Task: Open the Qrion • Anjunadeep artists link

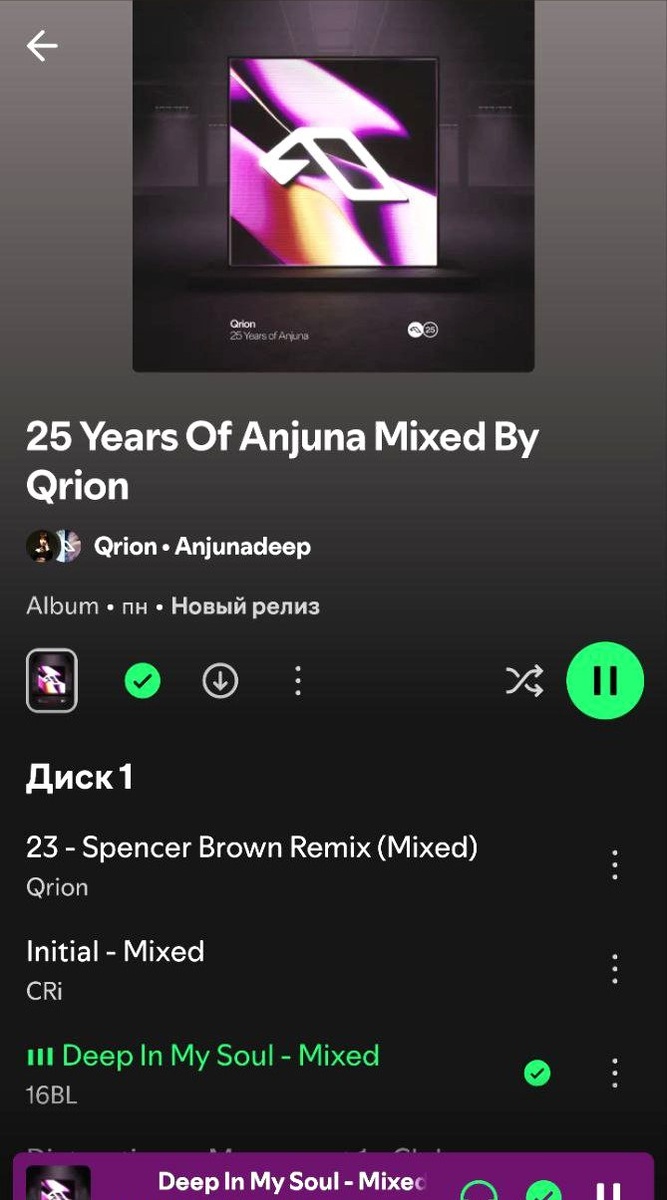Action: 201,547
